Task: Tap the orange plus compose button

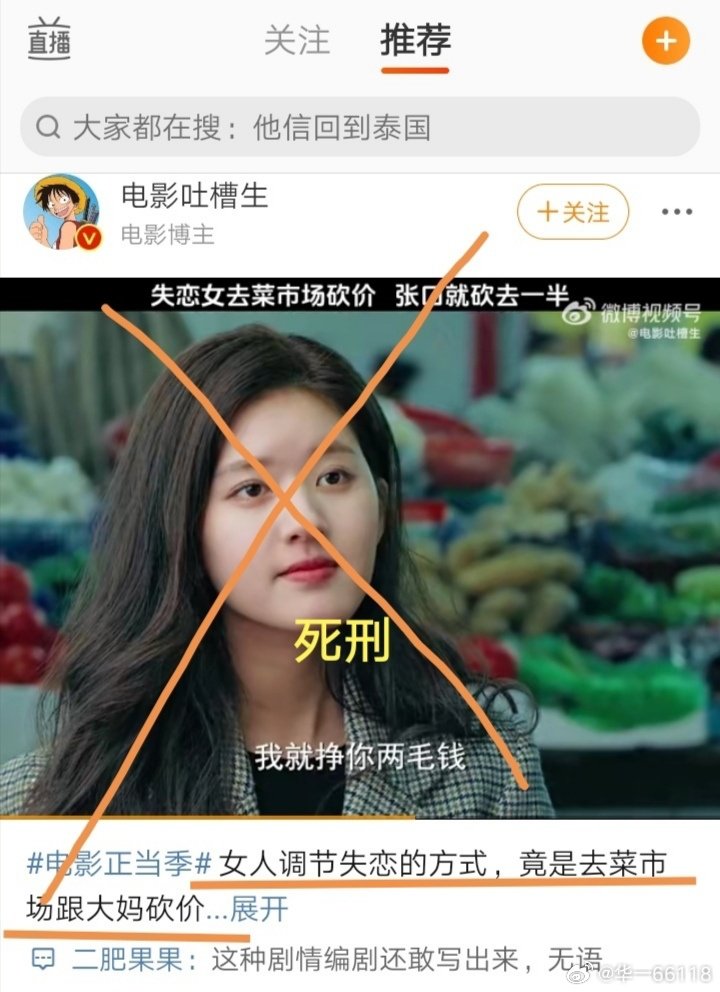Action: point(665,42)
